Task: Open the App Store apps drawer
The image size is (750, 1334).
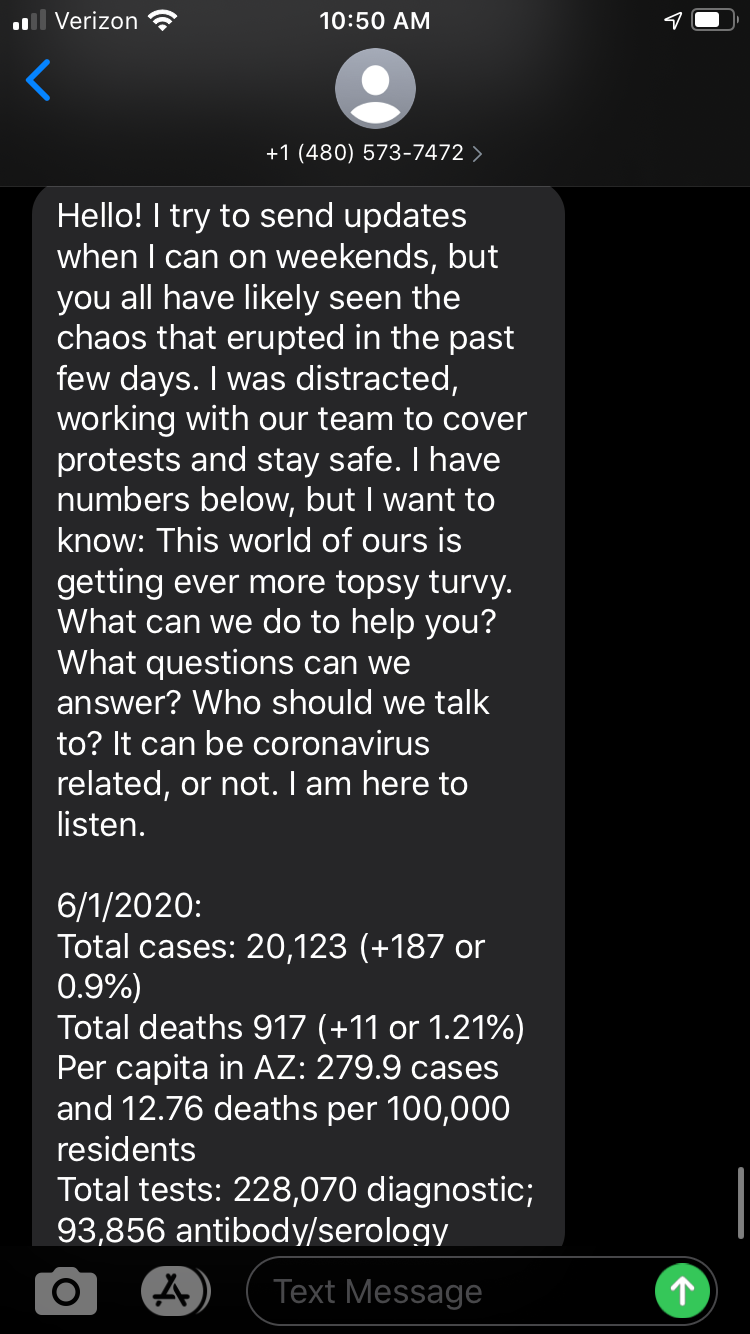Action: coord(176,1292)
